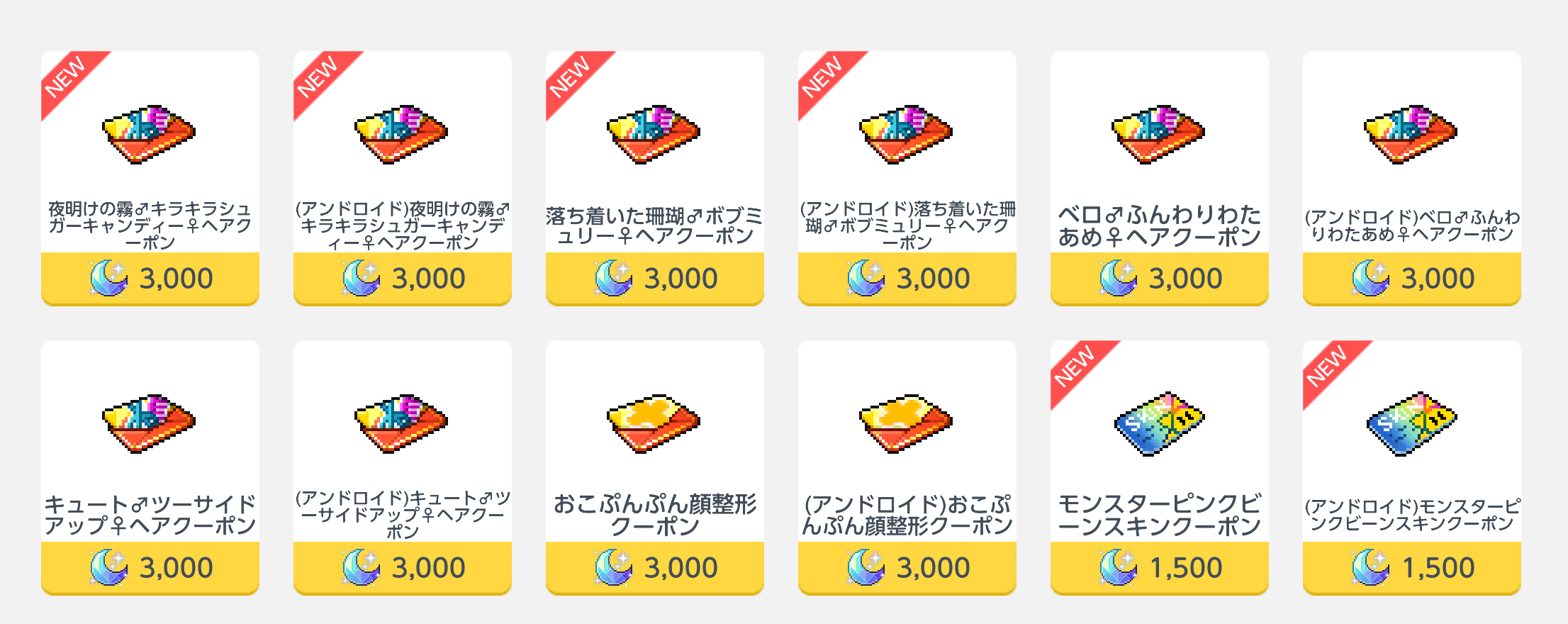Open おこぷんぷん顔整形クーポン card
This screenshot has width=1568, height=624.
click(654, 467)
